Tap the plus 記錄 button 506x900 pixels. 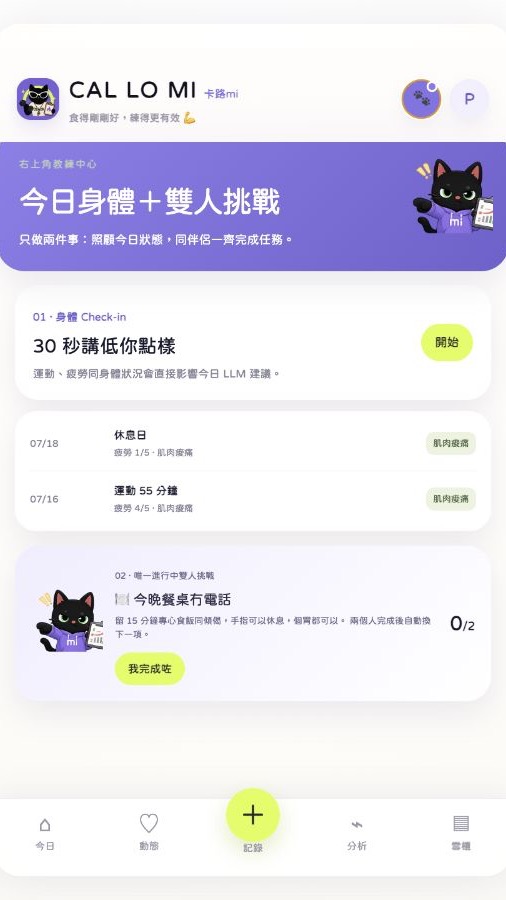(253, 815)
